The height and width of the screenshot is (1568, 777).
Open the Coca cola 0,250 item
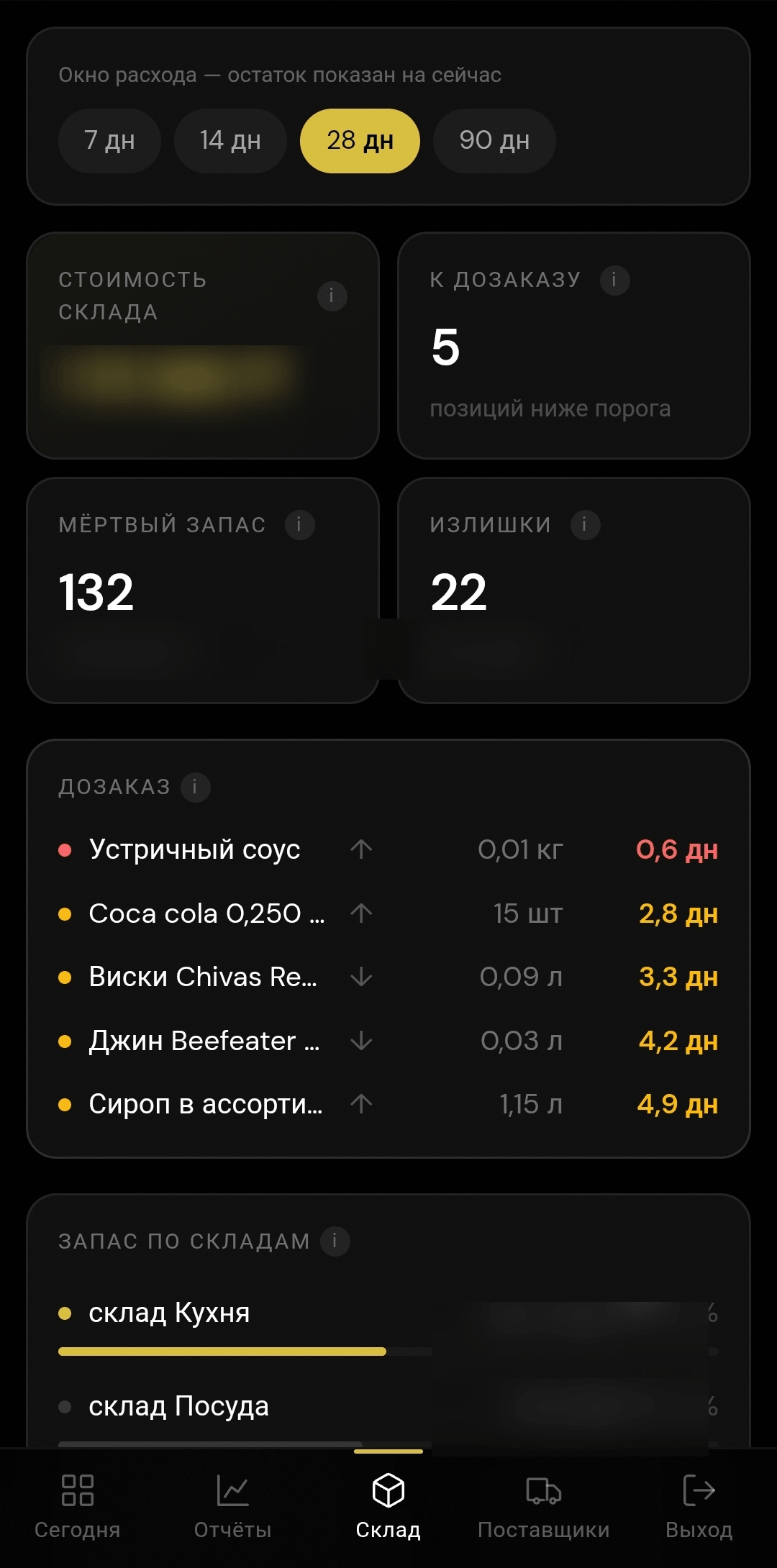388,913
